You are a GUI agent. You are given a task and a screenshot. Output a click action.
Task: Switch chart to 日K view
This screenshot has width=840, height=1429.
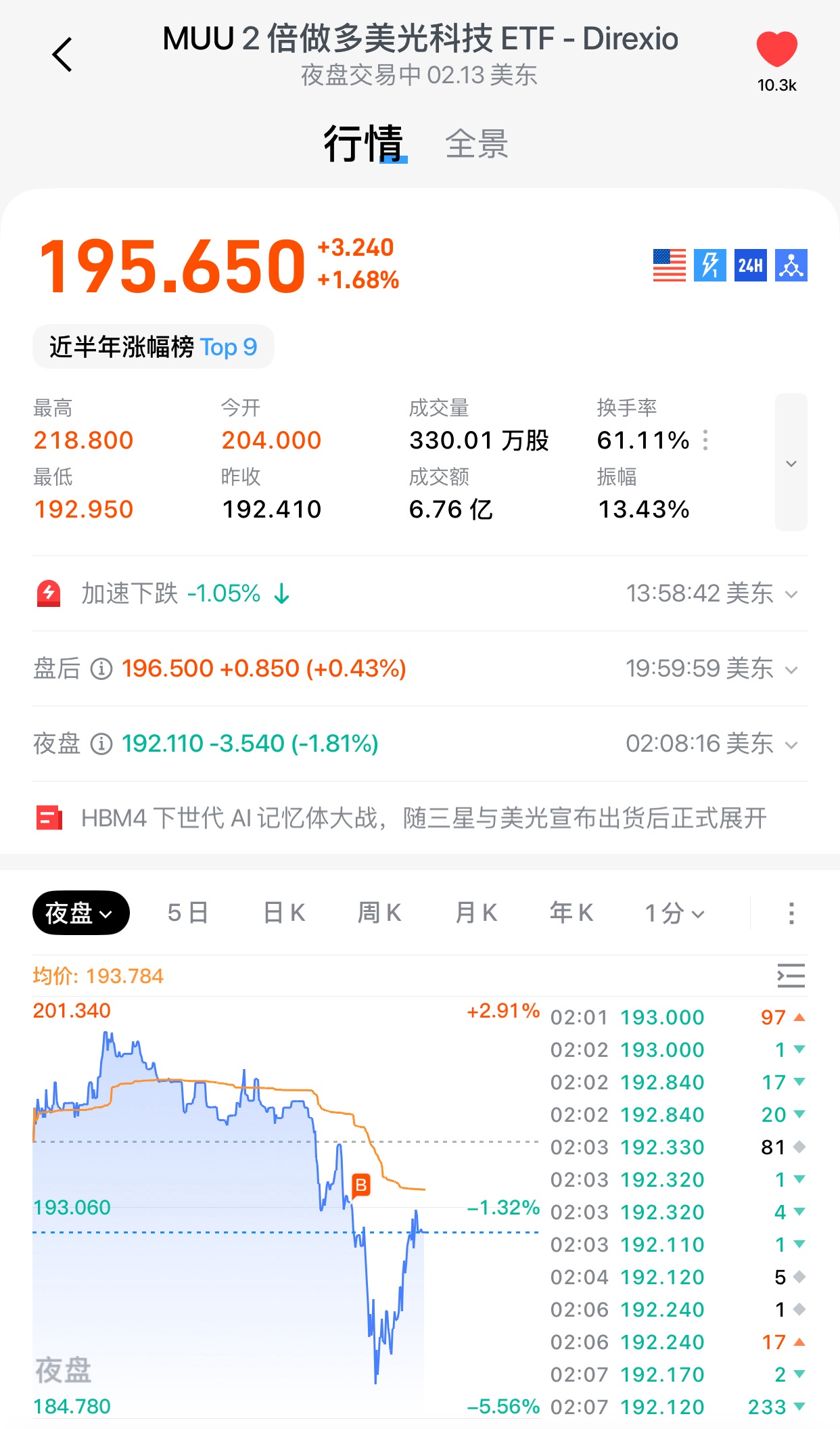[x=284, y=913]
